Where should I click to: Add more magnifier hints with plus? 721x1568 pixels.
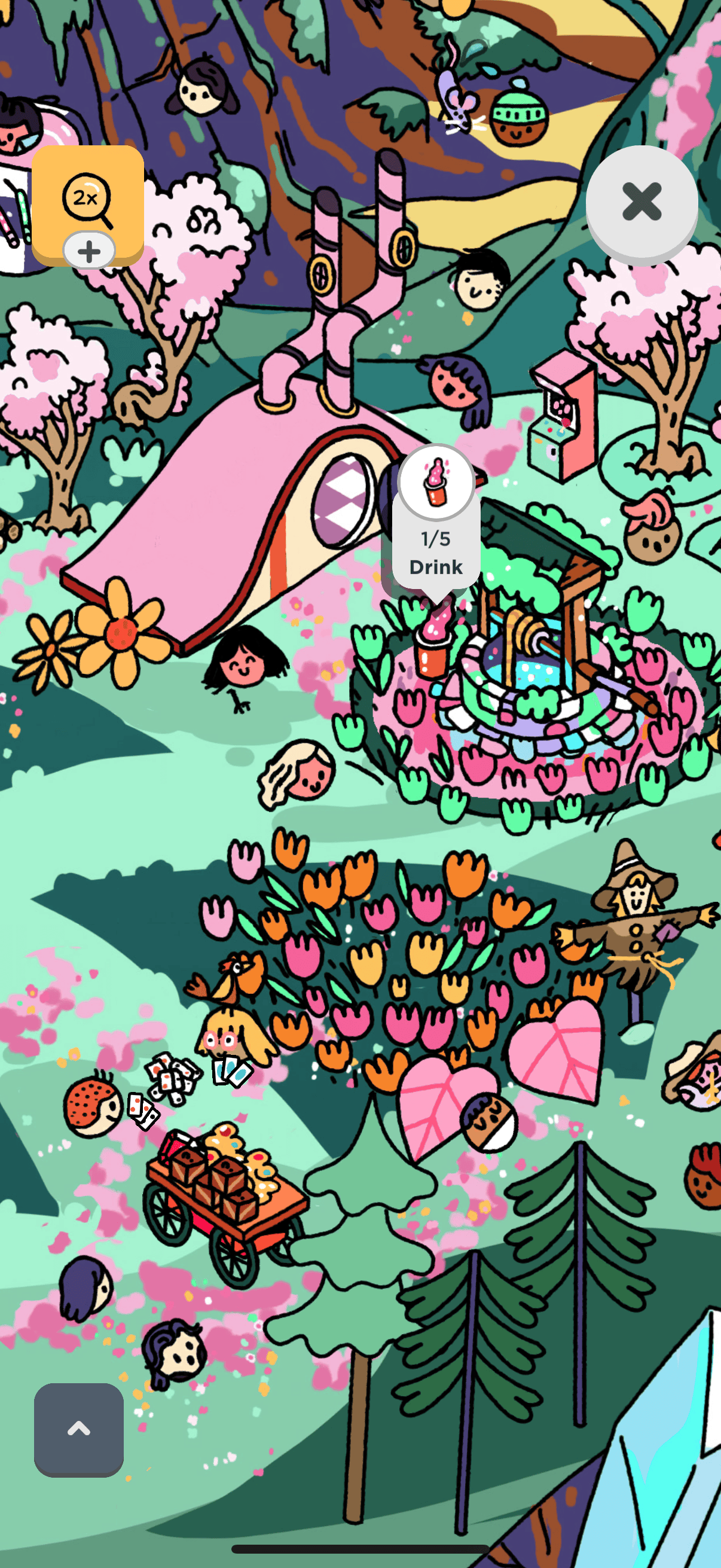click(89, 251)
